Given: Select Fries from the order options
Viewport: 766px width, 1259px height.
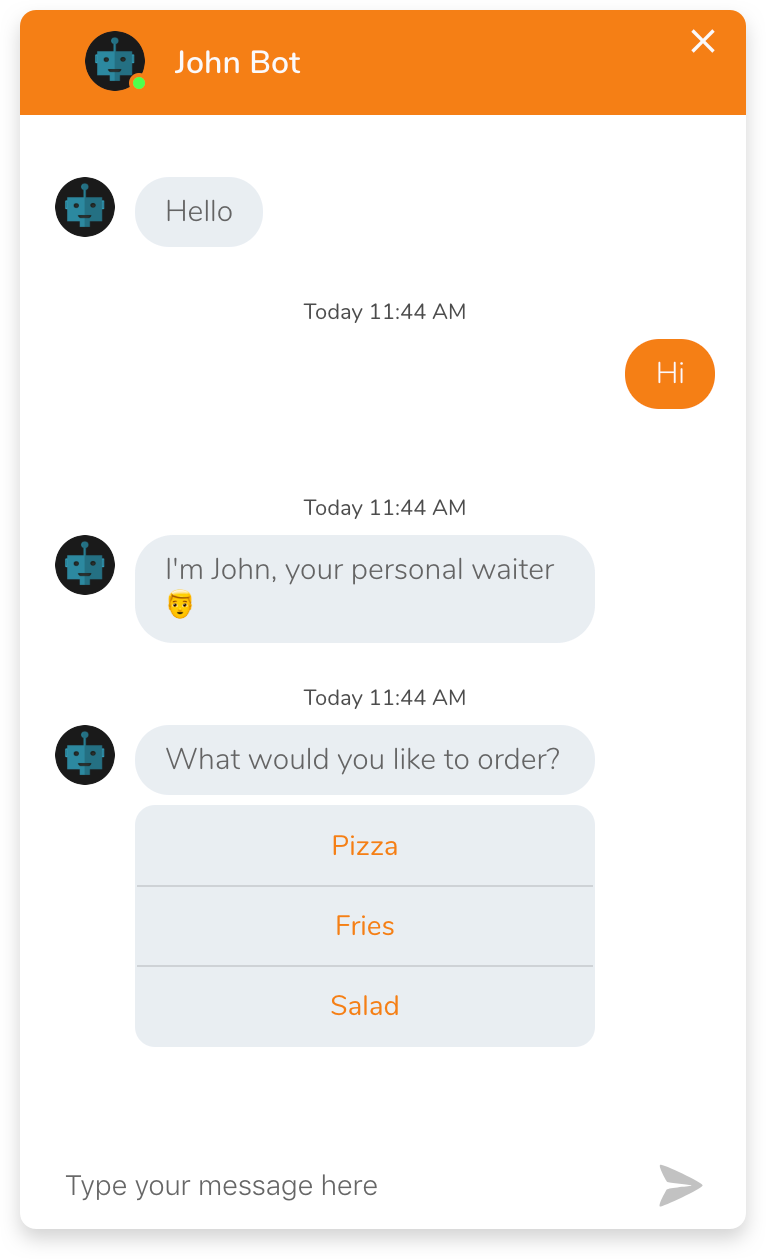Looking at the screenshot, I should pyautogui.click(x=365, y=925).
